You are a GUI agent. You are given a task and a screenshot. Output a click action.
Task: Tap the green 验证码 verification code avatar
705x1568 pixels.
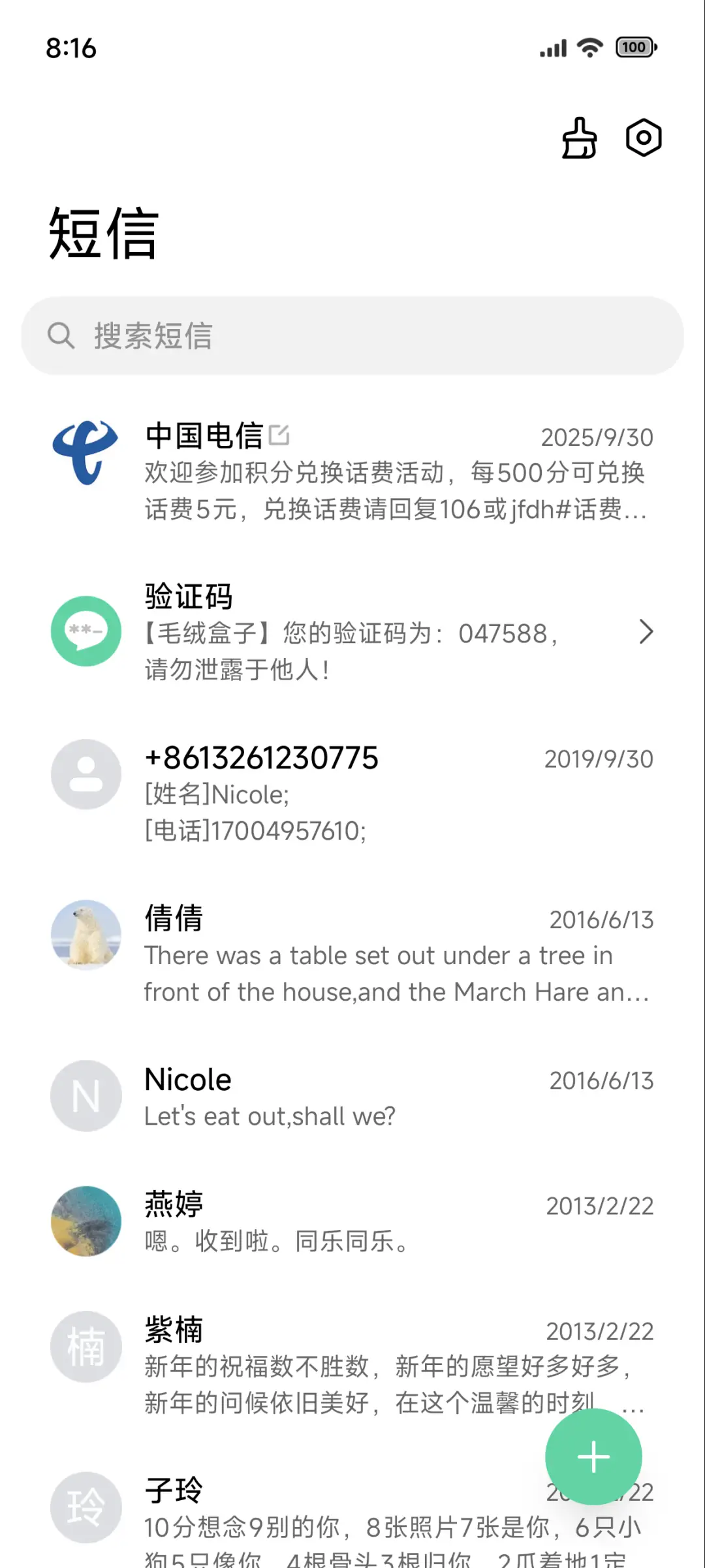(x=86, y=632)
